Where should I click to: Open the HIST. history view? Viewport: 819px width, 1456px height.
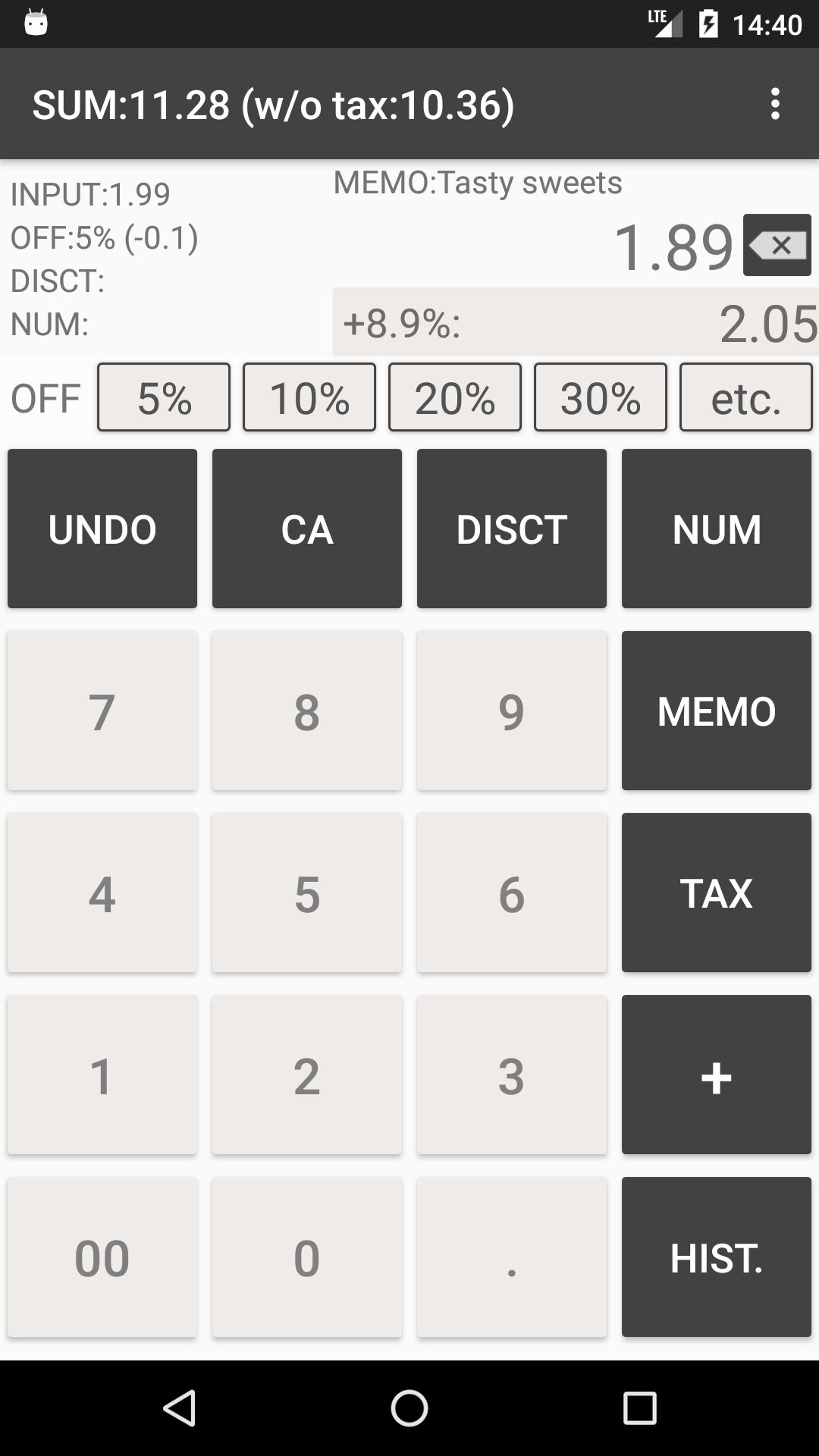716,1257
